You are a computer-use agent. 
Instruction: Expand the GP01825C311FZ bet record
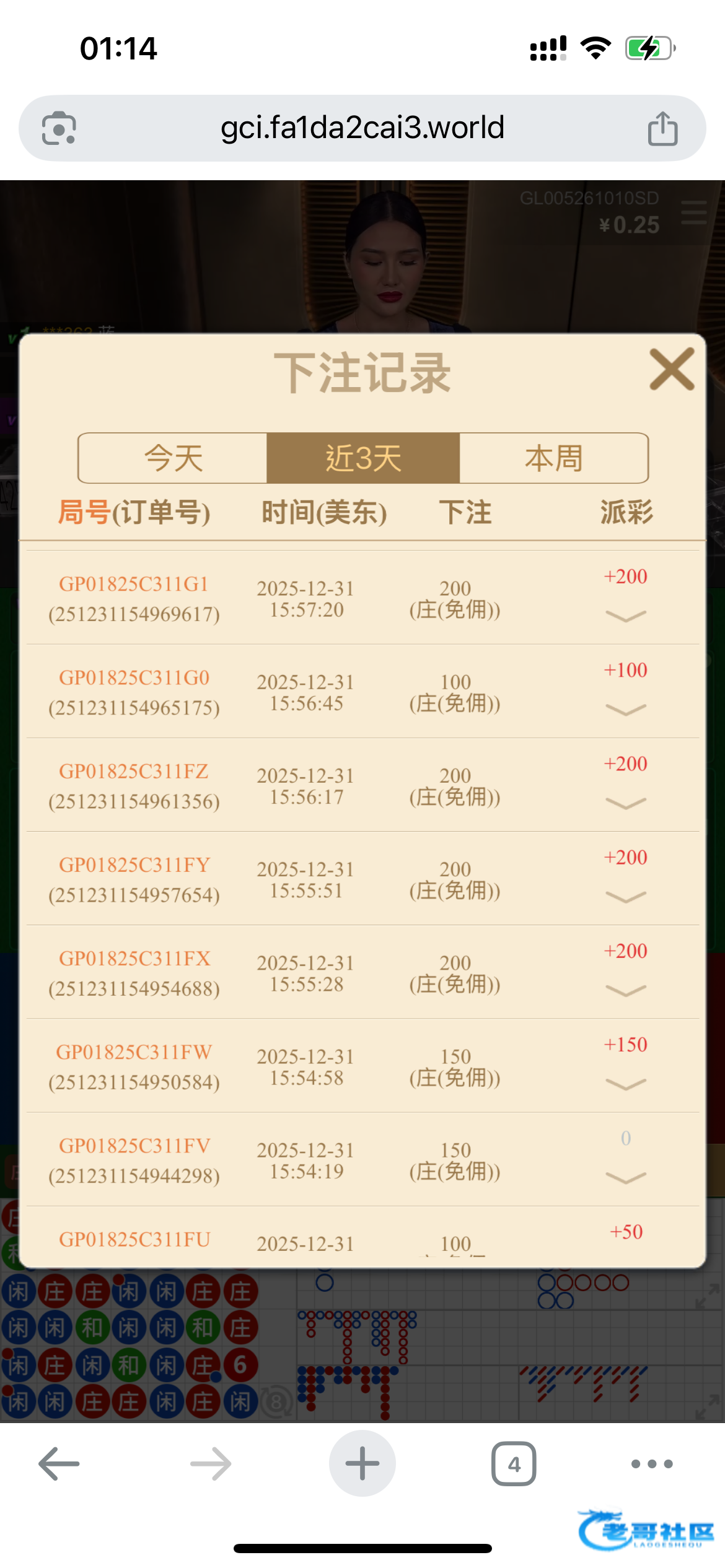pyautogui.click(x=625, y=803)
